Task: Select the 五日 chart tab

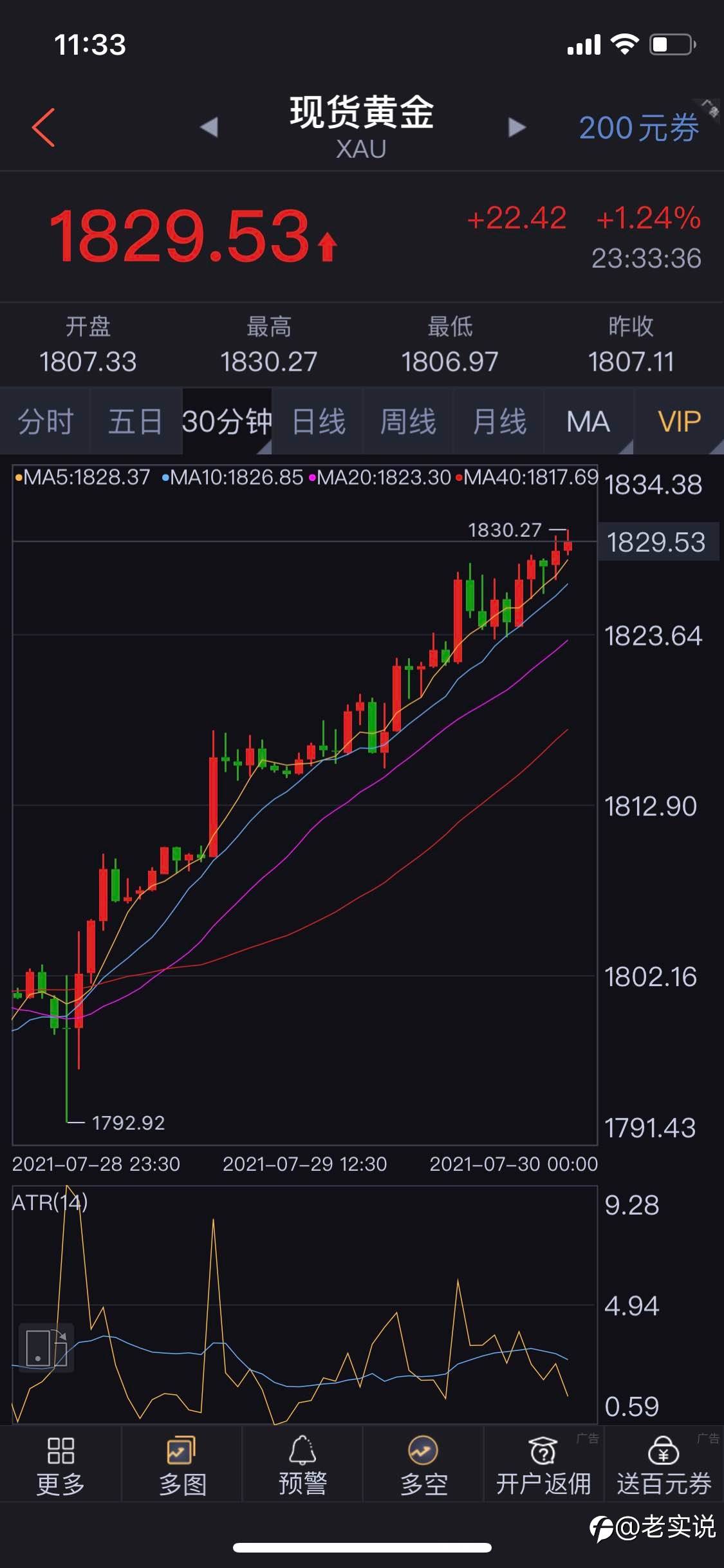Action: click(x=136, y=422)
